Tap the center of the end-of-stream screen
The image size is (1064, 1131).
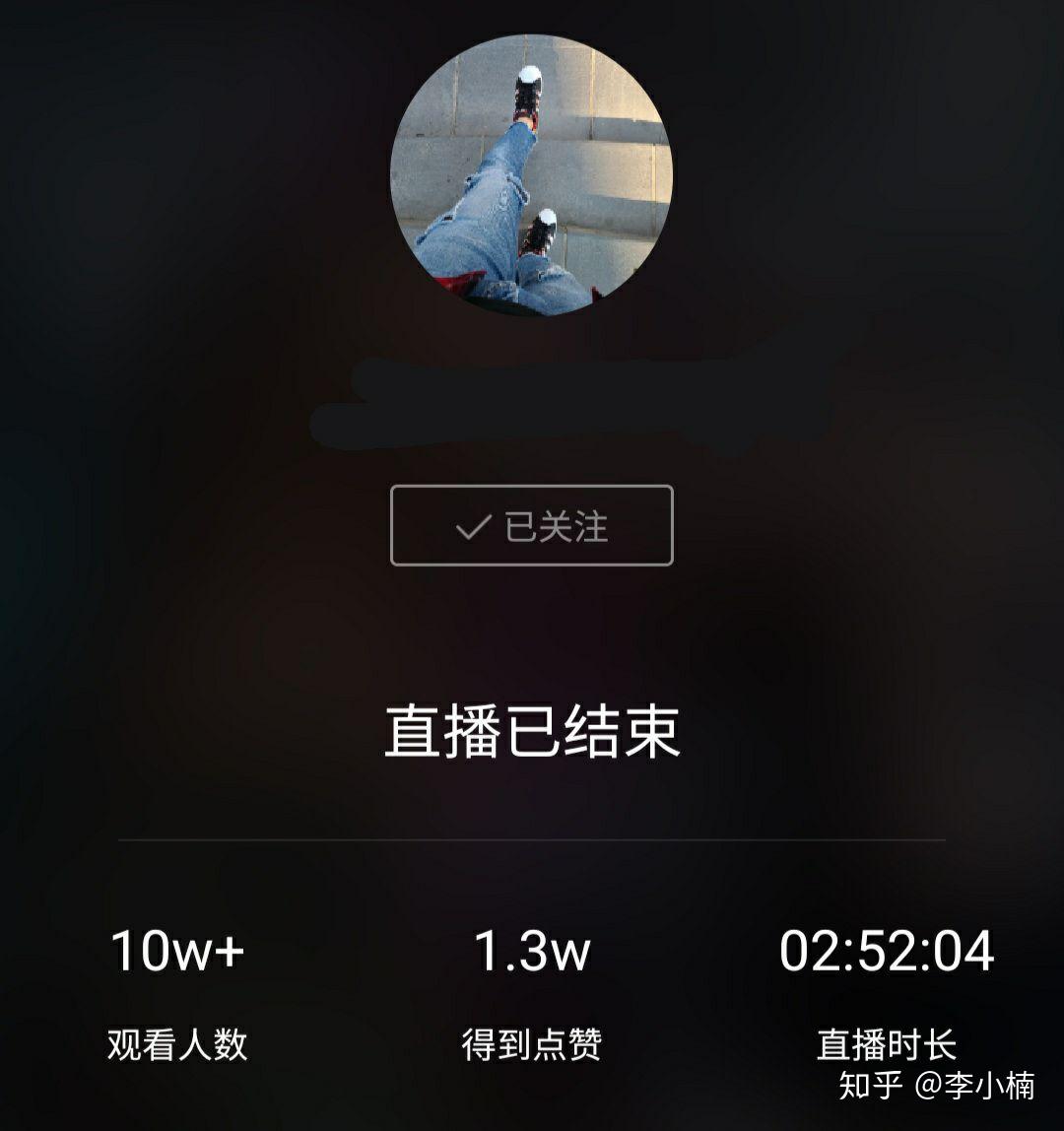point(532,565)
